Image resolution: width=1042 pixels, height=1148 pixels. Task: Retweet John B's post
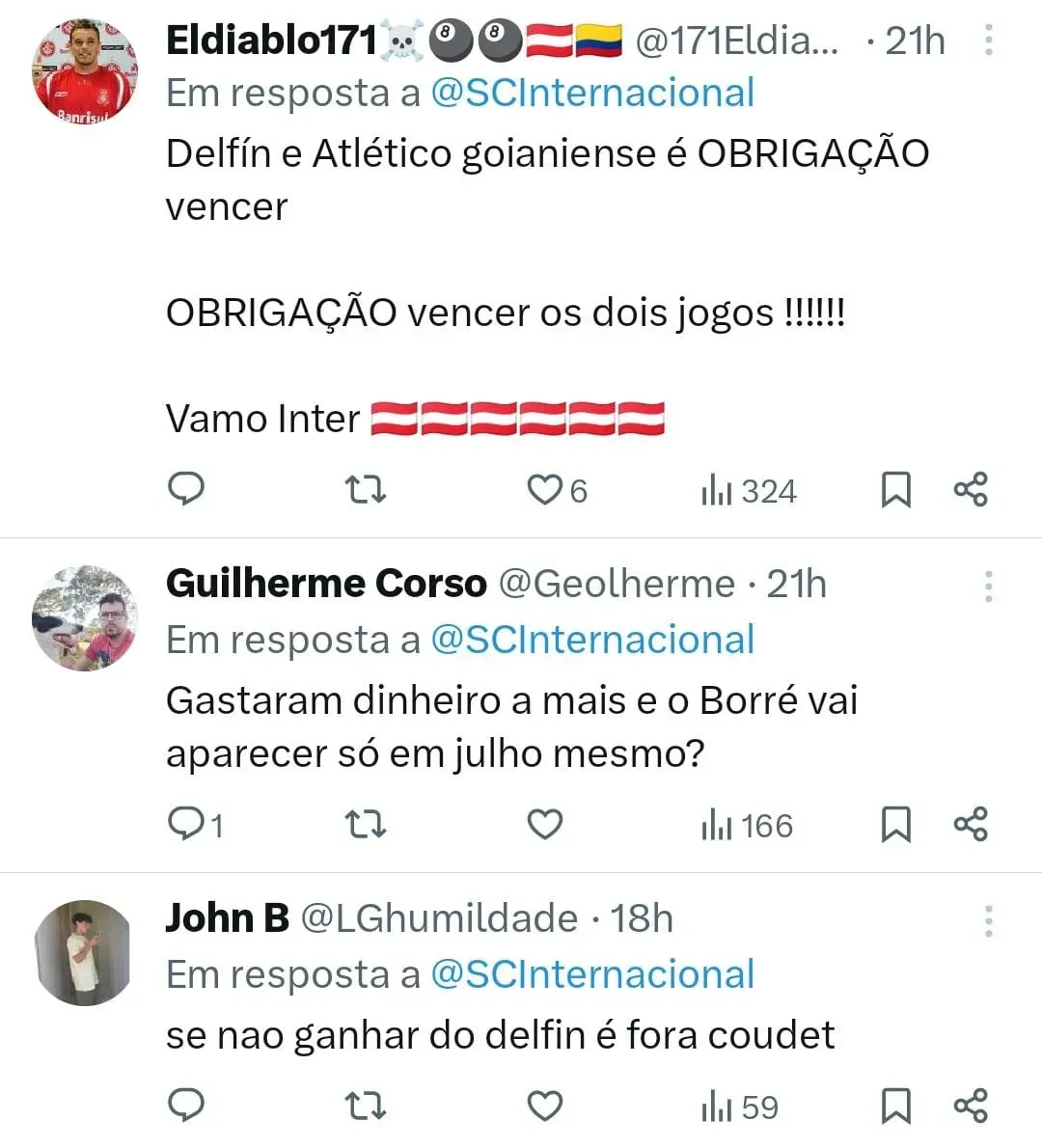click(366, 1107)
